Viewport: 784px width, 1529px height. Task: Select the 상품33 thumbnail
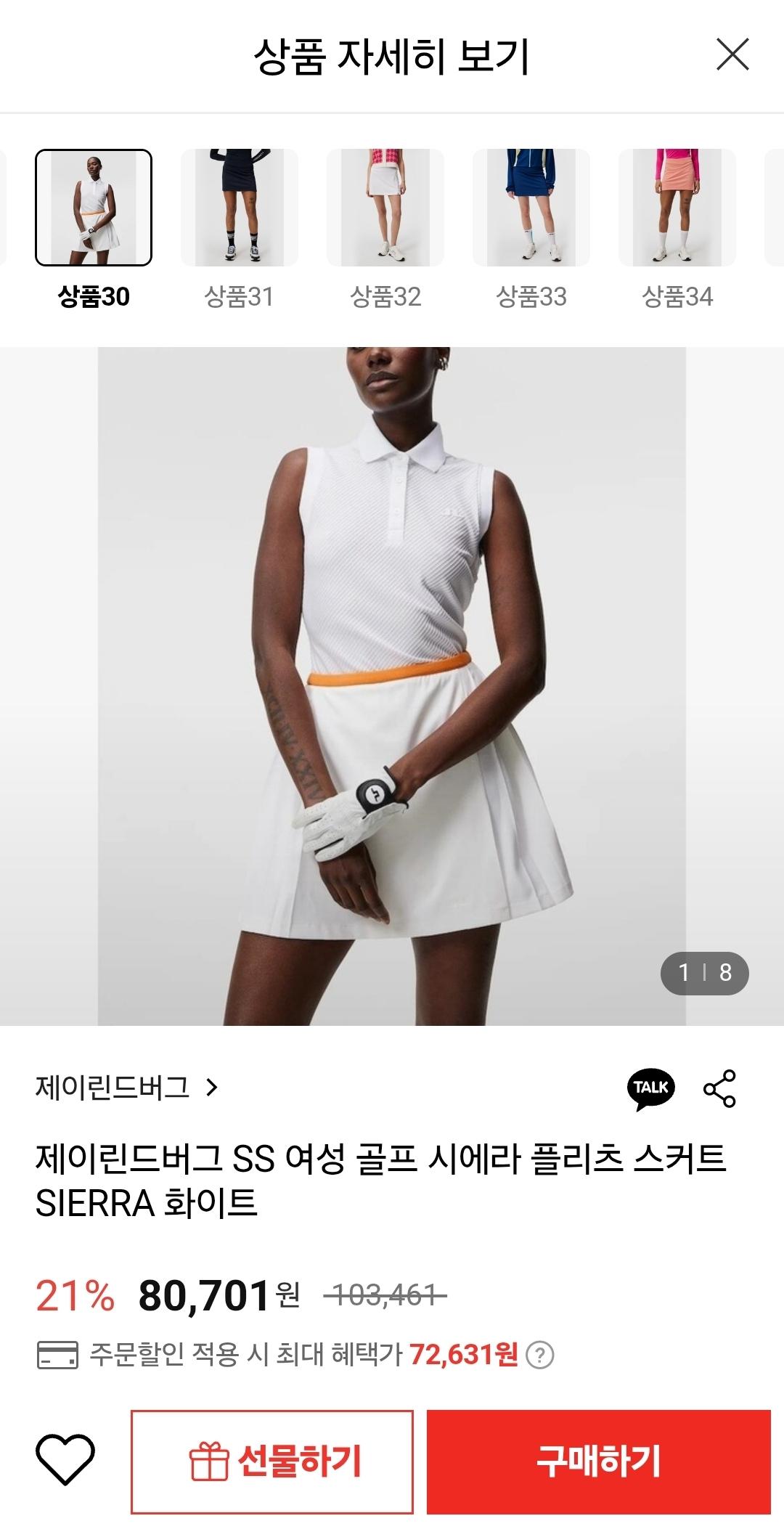pos(531,208)
